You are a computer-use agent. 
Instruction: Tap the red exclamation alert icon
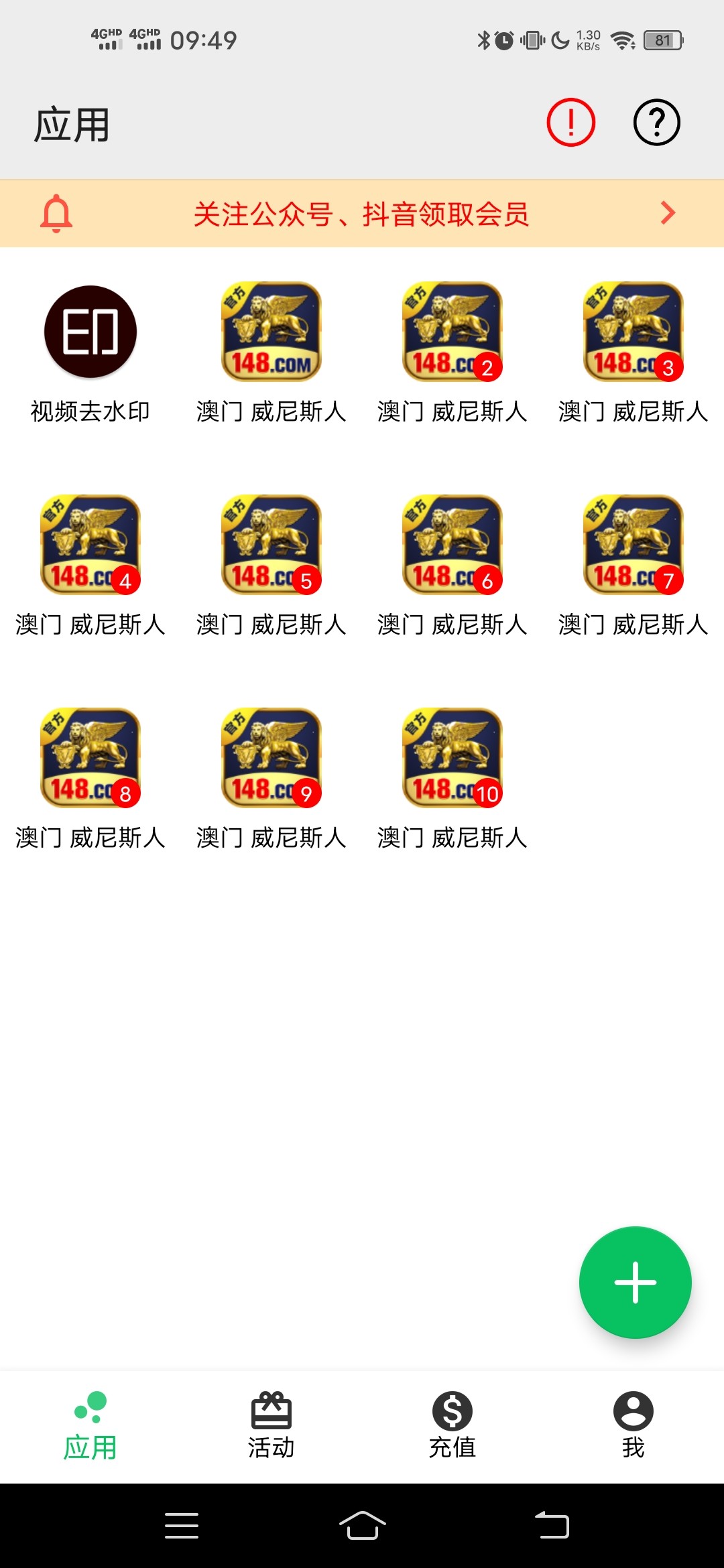(570, 123)
